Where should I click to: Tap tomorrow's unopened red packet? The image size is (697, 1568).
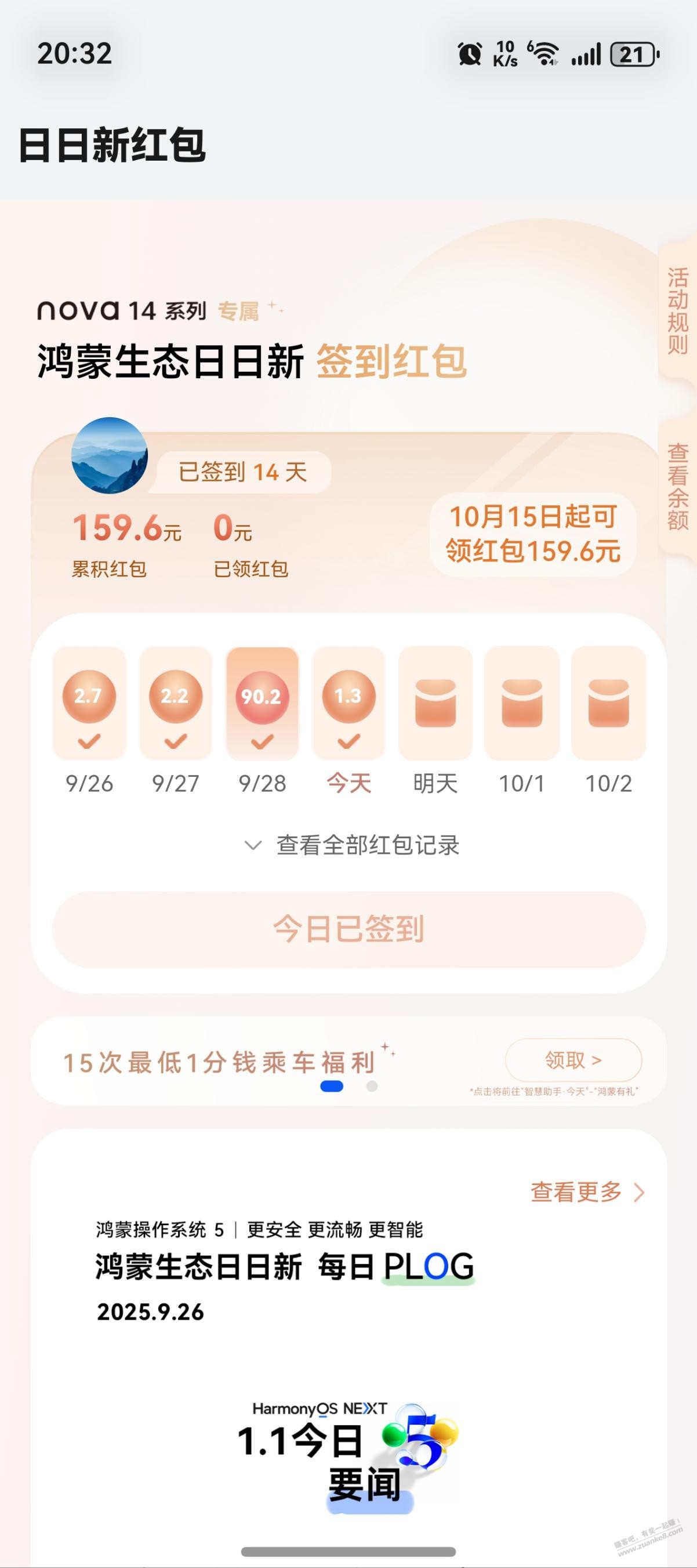pos(435,702)
